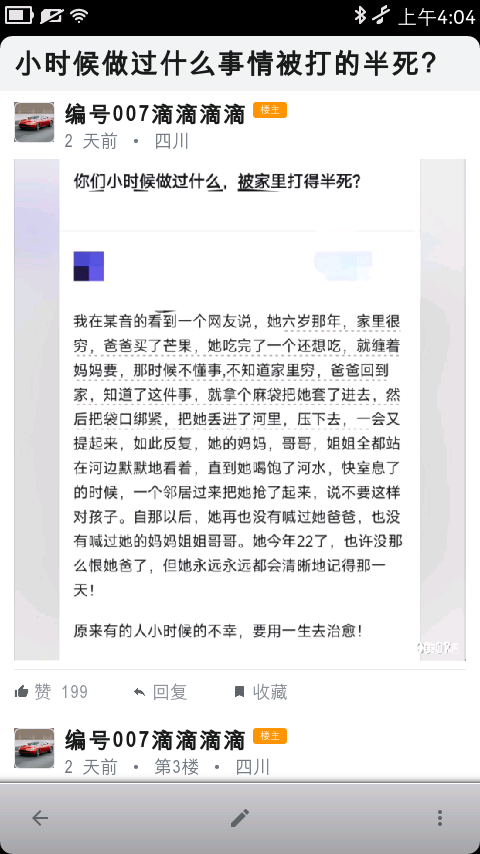480x854 pixels.
Task: Tap 收藏 to bookmark the post
Action: tap(260, 692)
